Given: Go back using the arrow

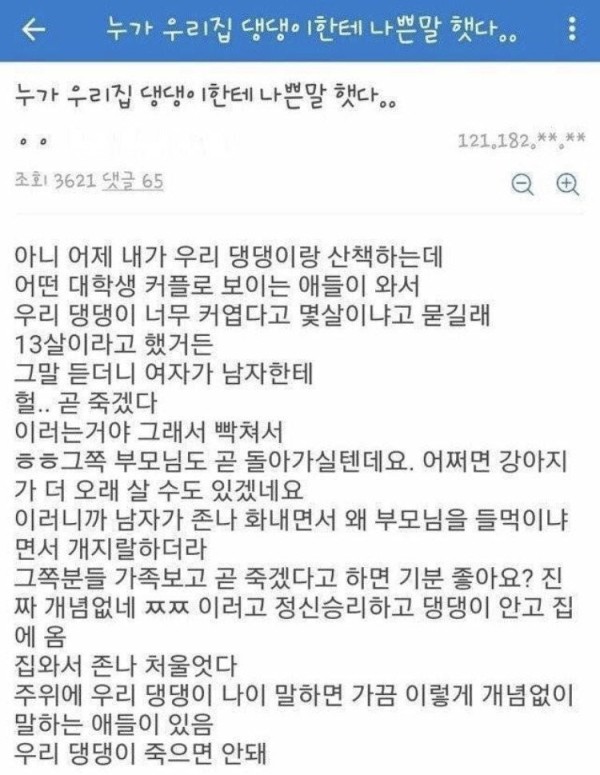Looking at the screenshot, I should point(35,31).
